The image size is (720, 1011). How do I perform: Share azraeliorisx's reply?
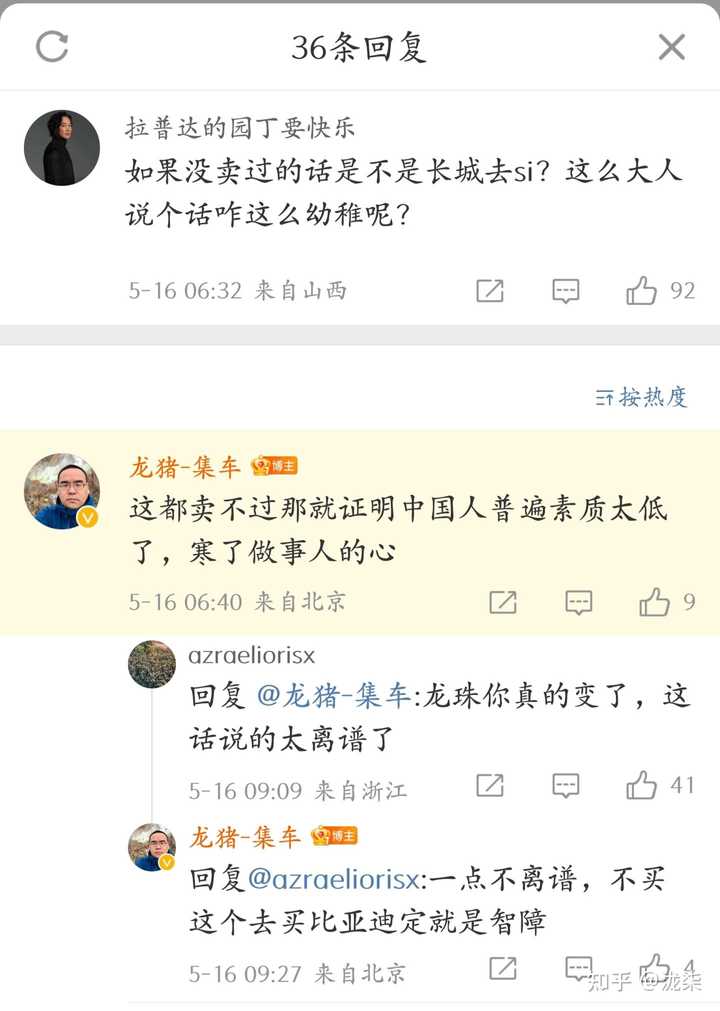pos(490,785)
